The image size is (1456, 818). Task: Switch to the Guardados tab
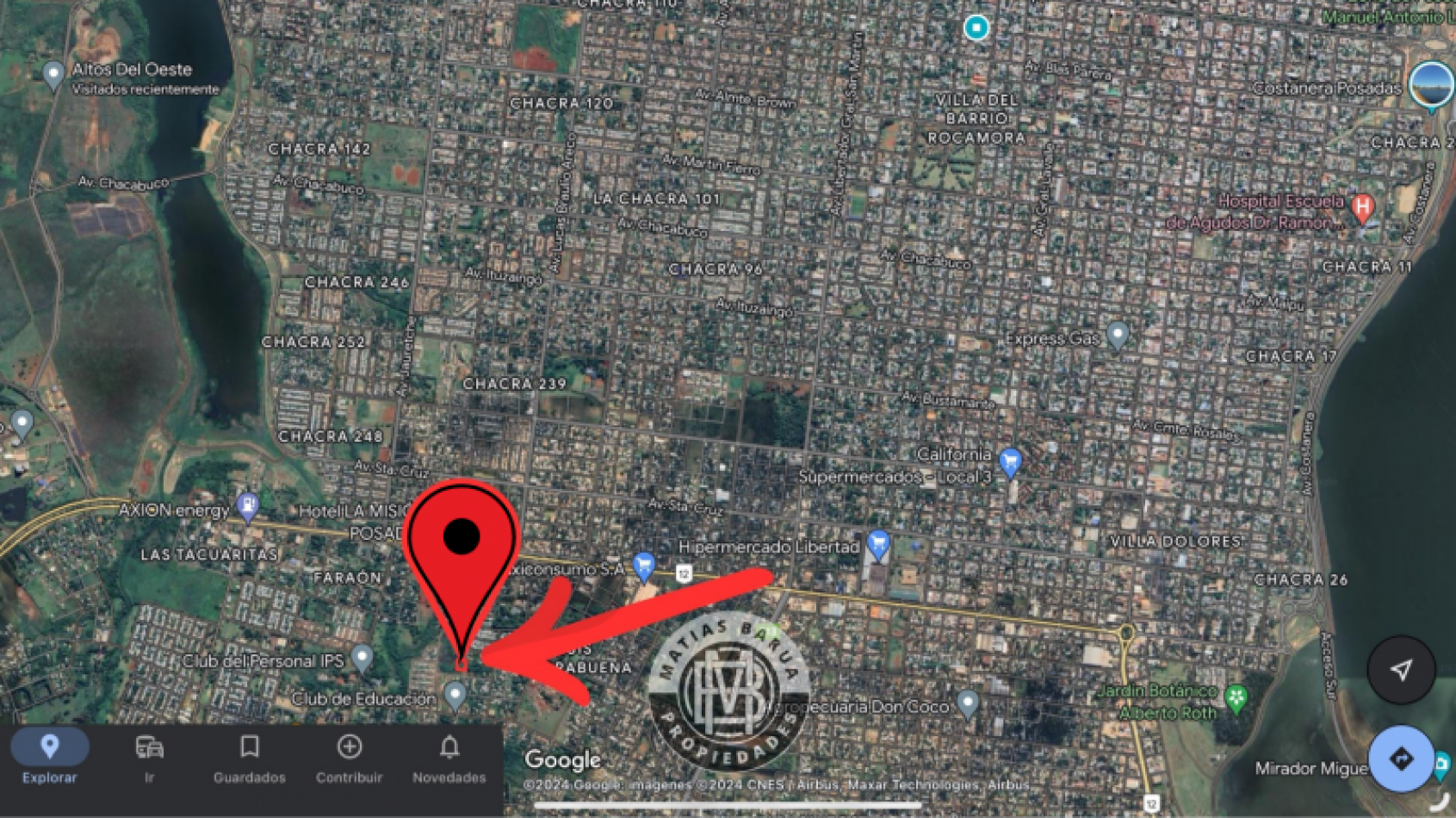click(249, 757)
